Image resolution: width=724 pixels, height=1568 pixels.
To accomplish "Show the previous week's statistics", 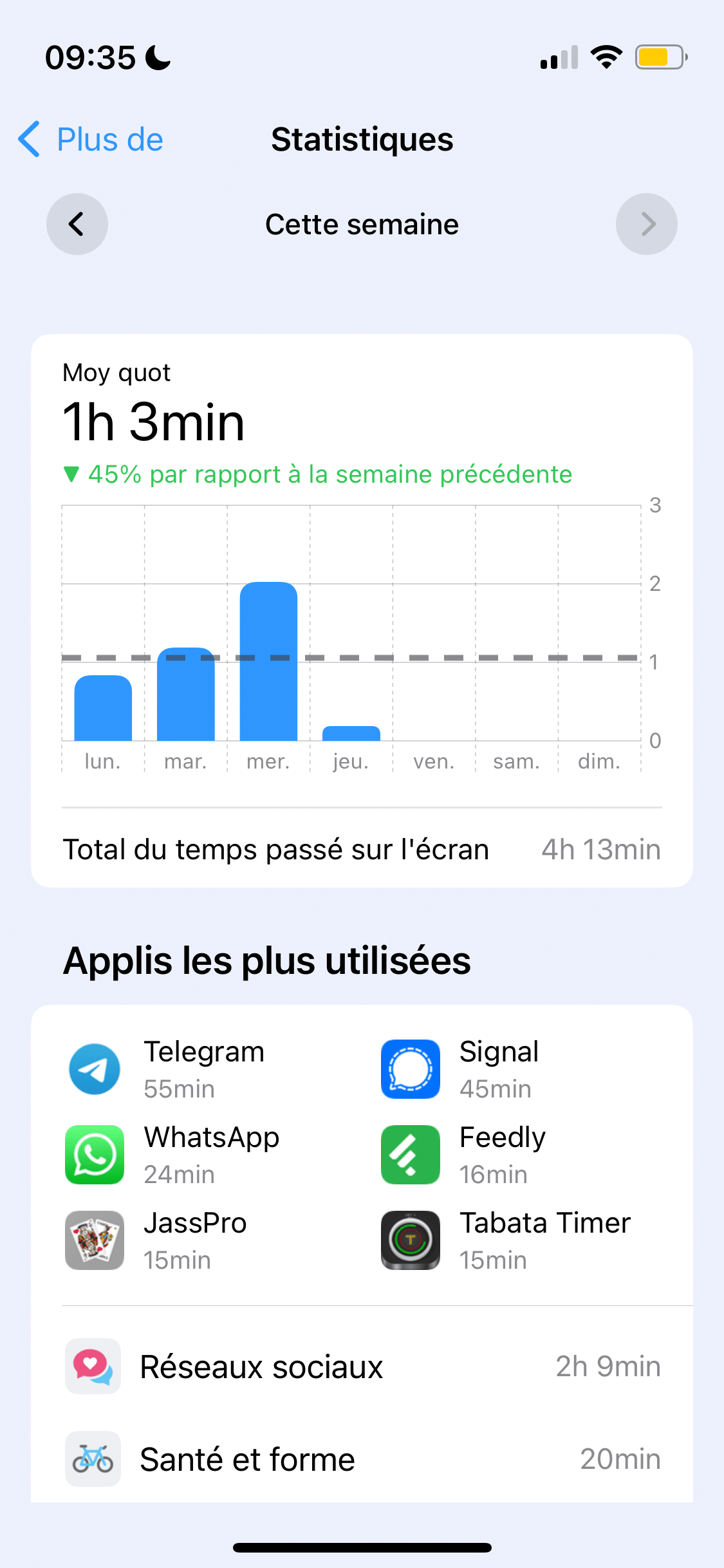I will (x=77, y=224).
